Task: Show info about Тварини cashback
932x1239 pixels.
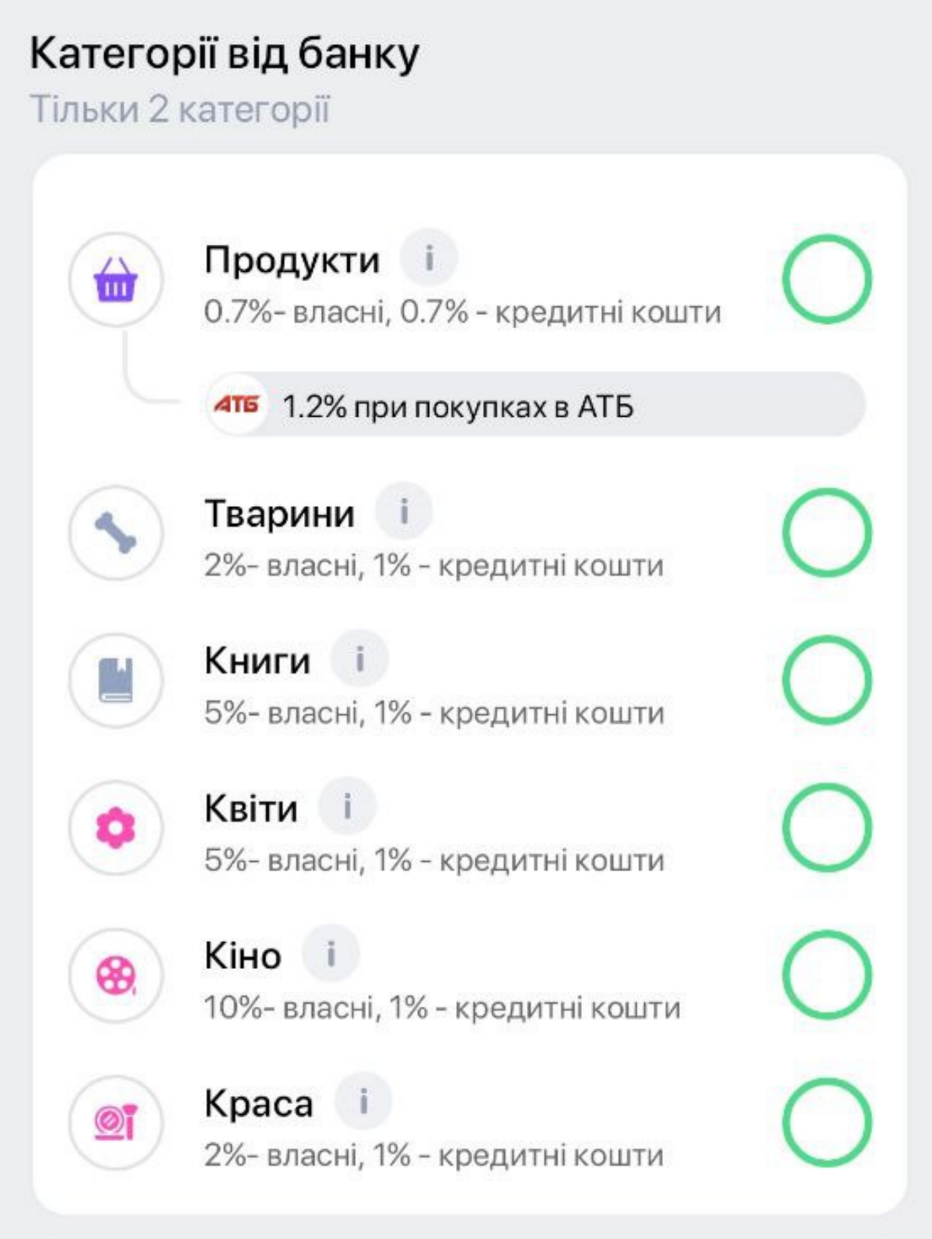Action: 404,514
